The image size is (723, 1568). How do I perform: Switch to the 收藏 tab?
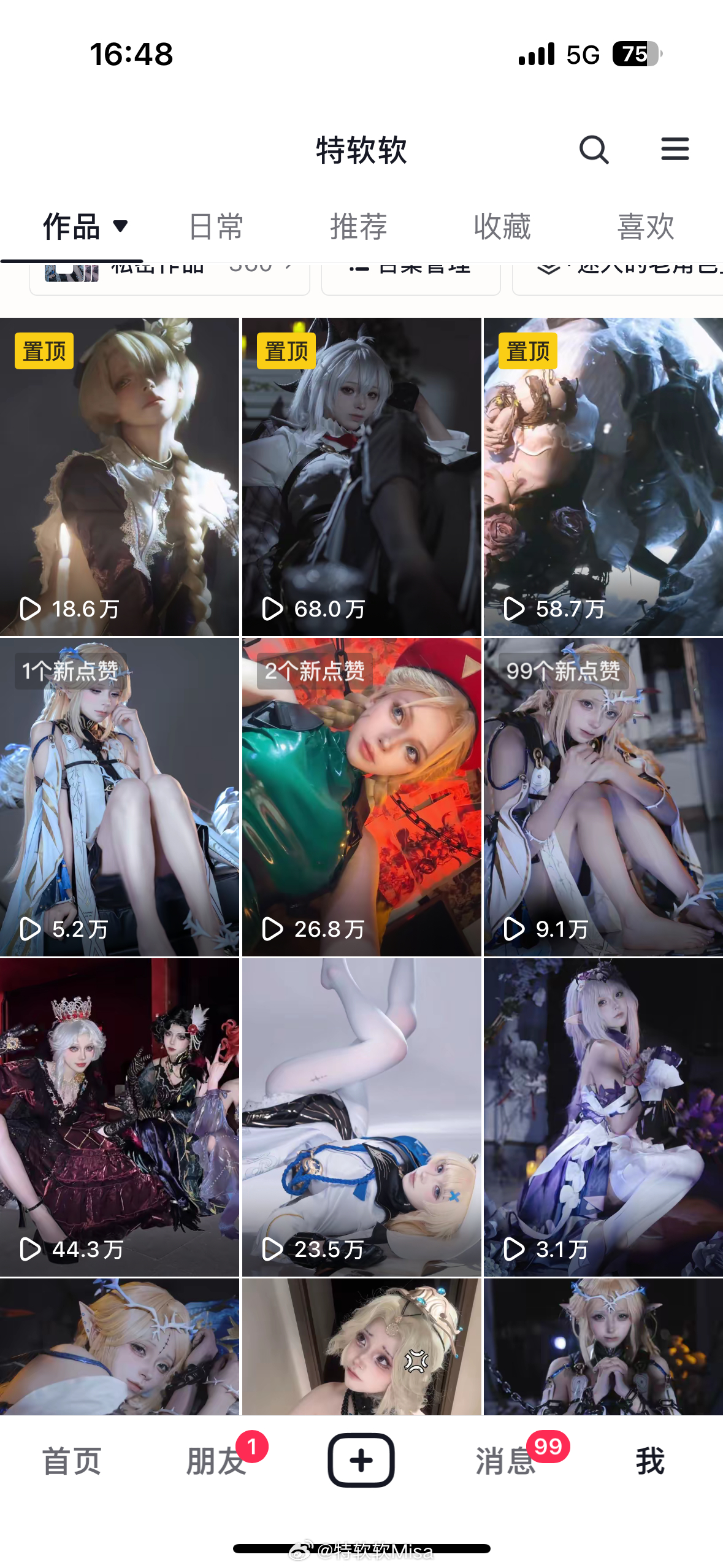(x=502, y=226)
